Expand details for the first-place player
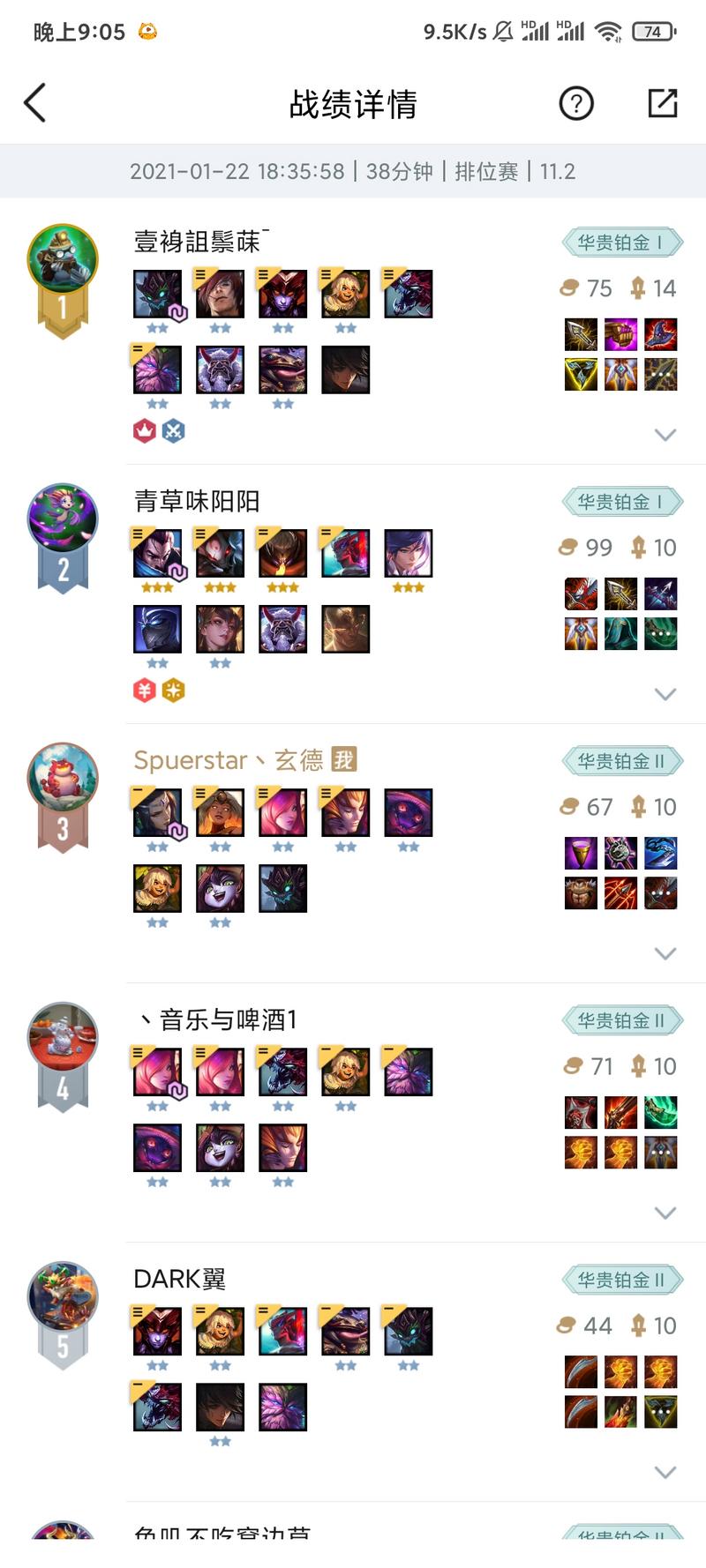 (665, 435)
